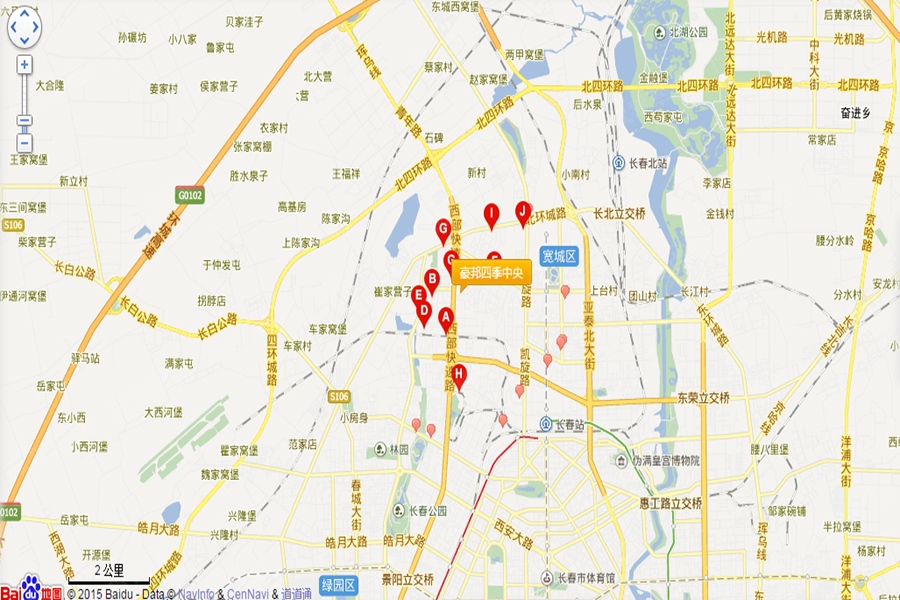Viewport: 900px width, 600px height.
Task: Zoom out with the bottom minus button
Action: pyautogui.click(x=24, y=143)
